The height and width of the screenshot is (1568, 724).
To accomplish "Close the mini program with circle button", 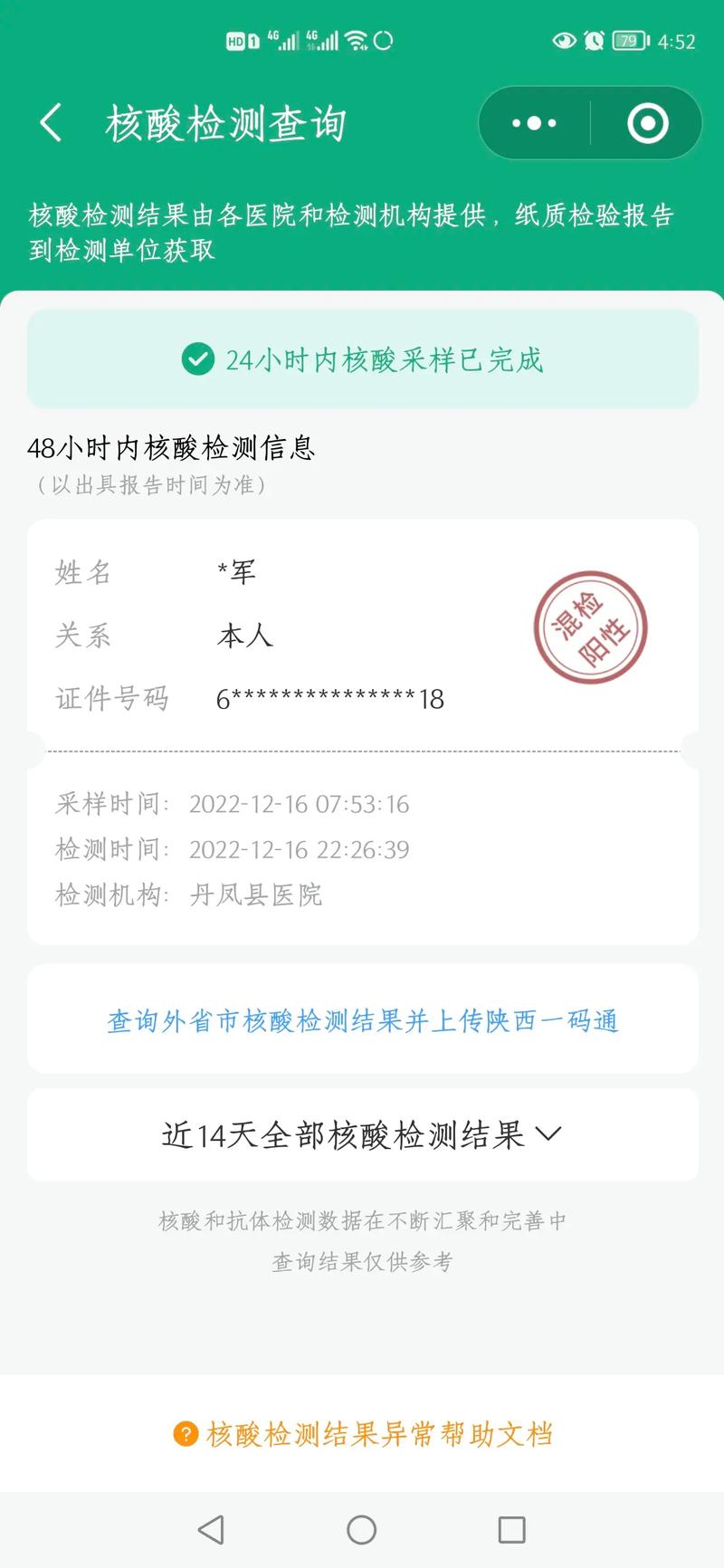I will (x=647, y=123).
